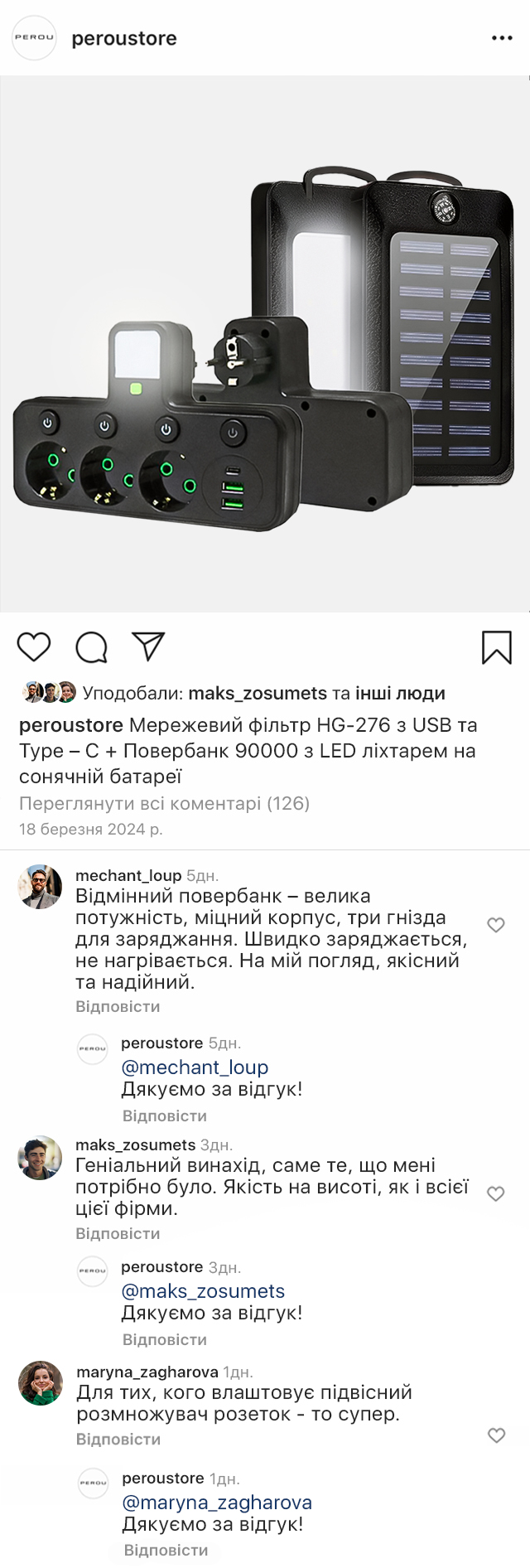Like the peroustore post
Screen dimensions: 530x1568
click(34, 646)
